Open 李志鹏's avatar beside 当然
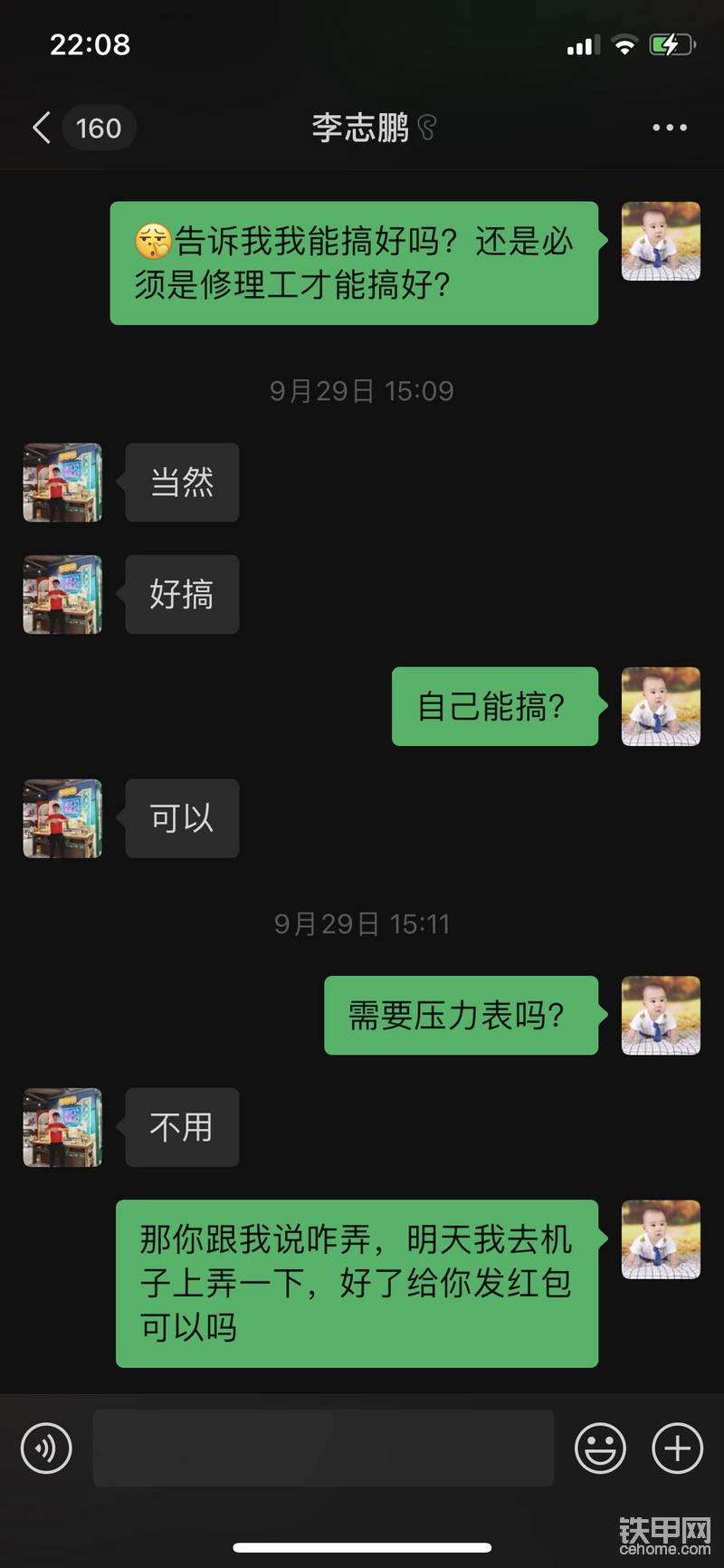The image size is (724, 1568). (62, 483)
